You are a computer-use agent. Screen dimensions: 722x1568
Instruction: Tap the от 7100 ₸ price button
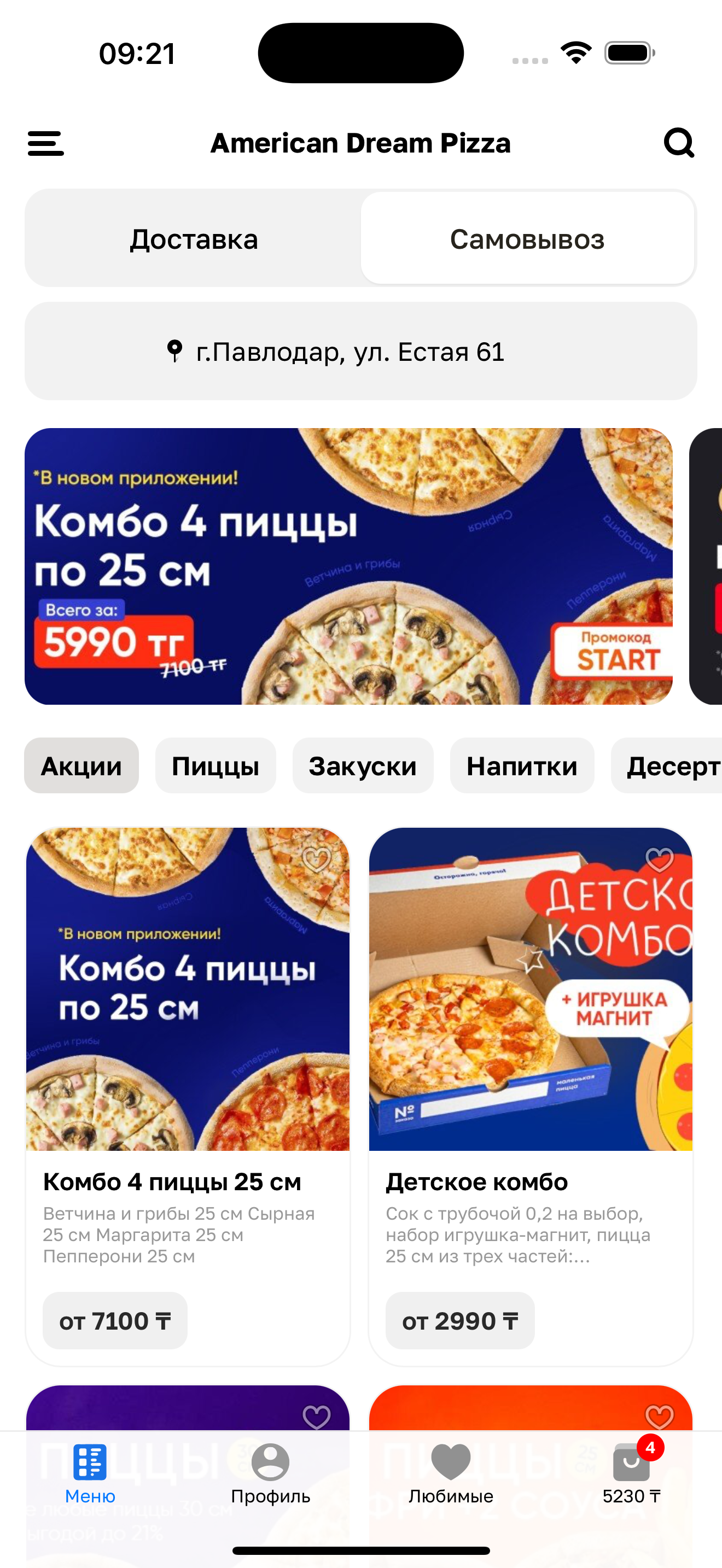coord(115,1321)
